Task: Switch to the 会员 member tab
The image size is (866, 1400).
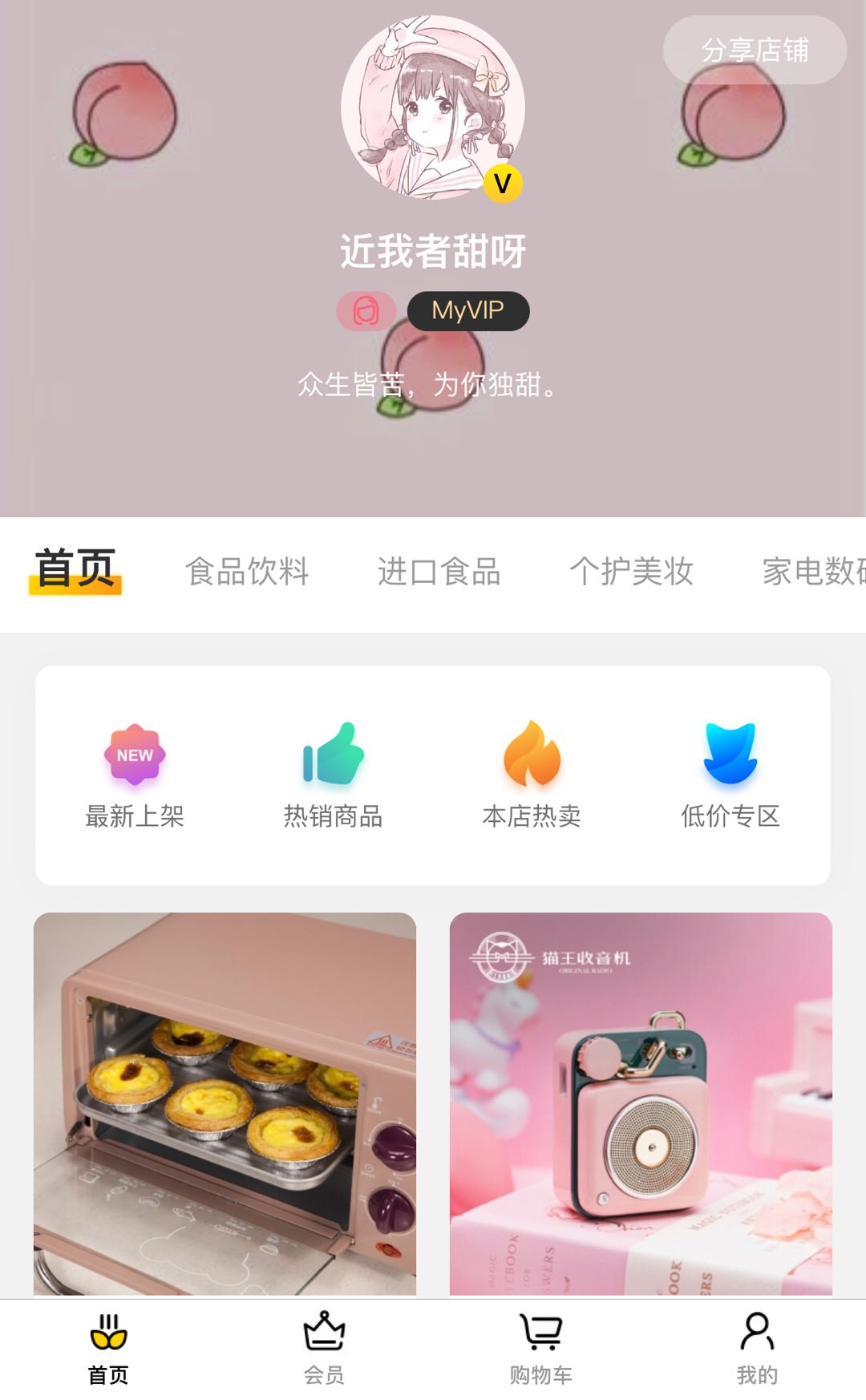Action: tap(324, 1349)
